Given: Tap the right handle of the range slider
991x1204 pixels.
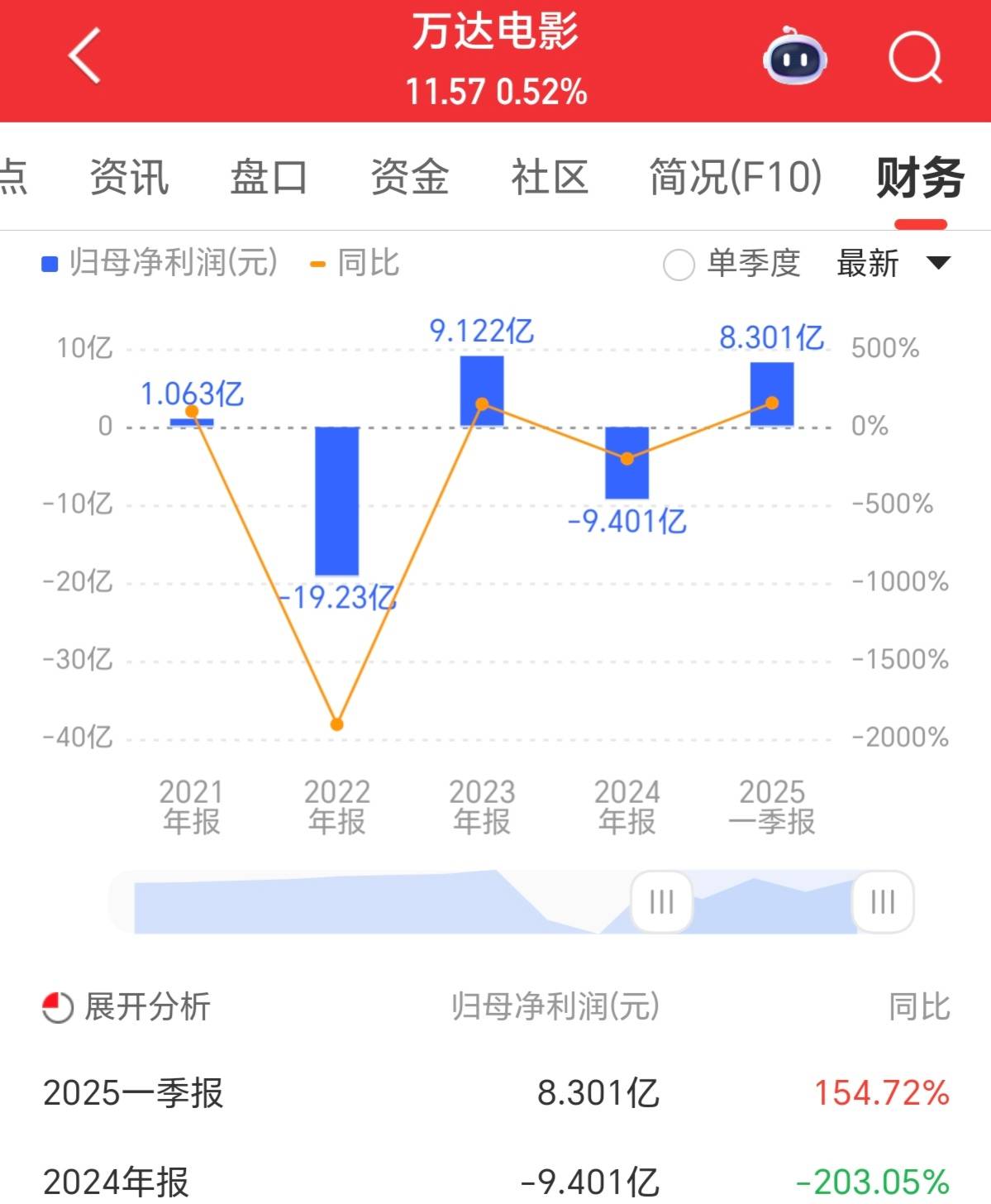Looking at the screenshot, I should coord(883,901).
